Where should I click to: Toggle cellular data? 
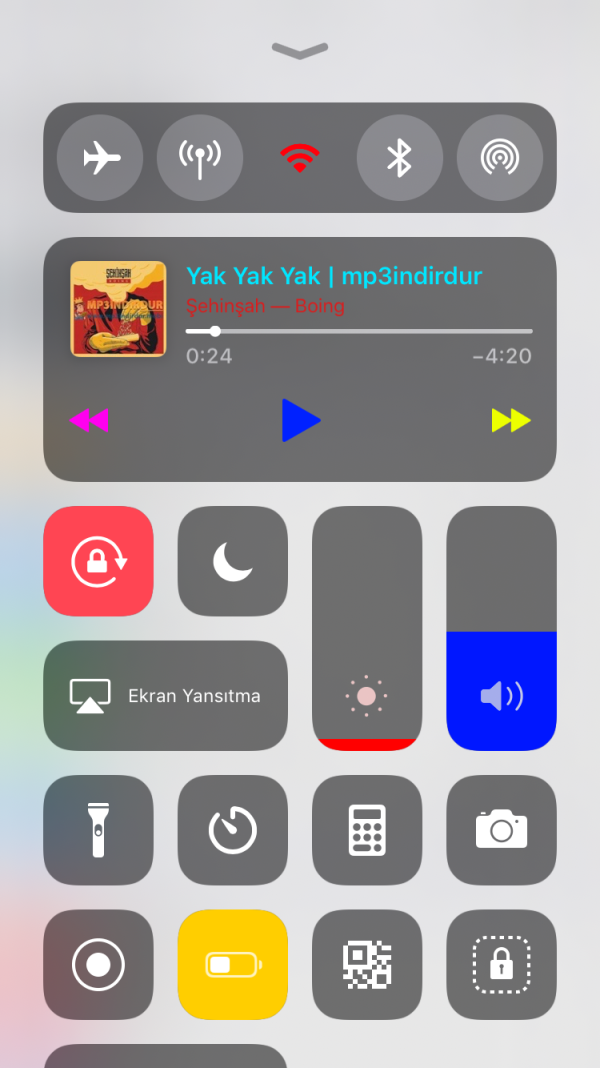pos(200,158)
